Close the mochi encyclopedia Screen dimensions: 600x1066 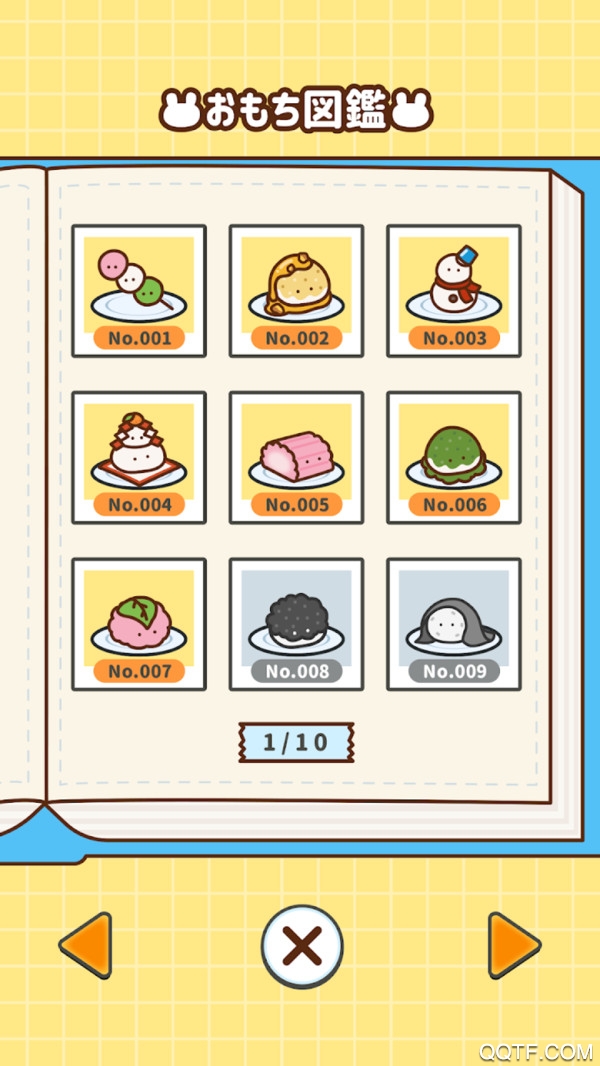[302, 945]
